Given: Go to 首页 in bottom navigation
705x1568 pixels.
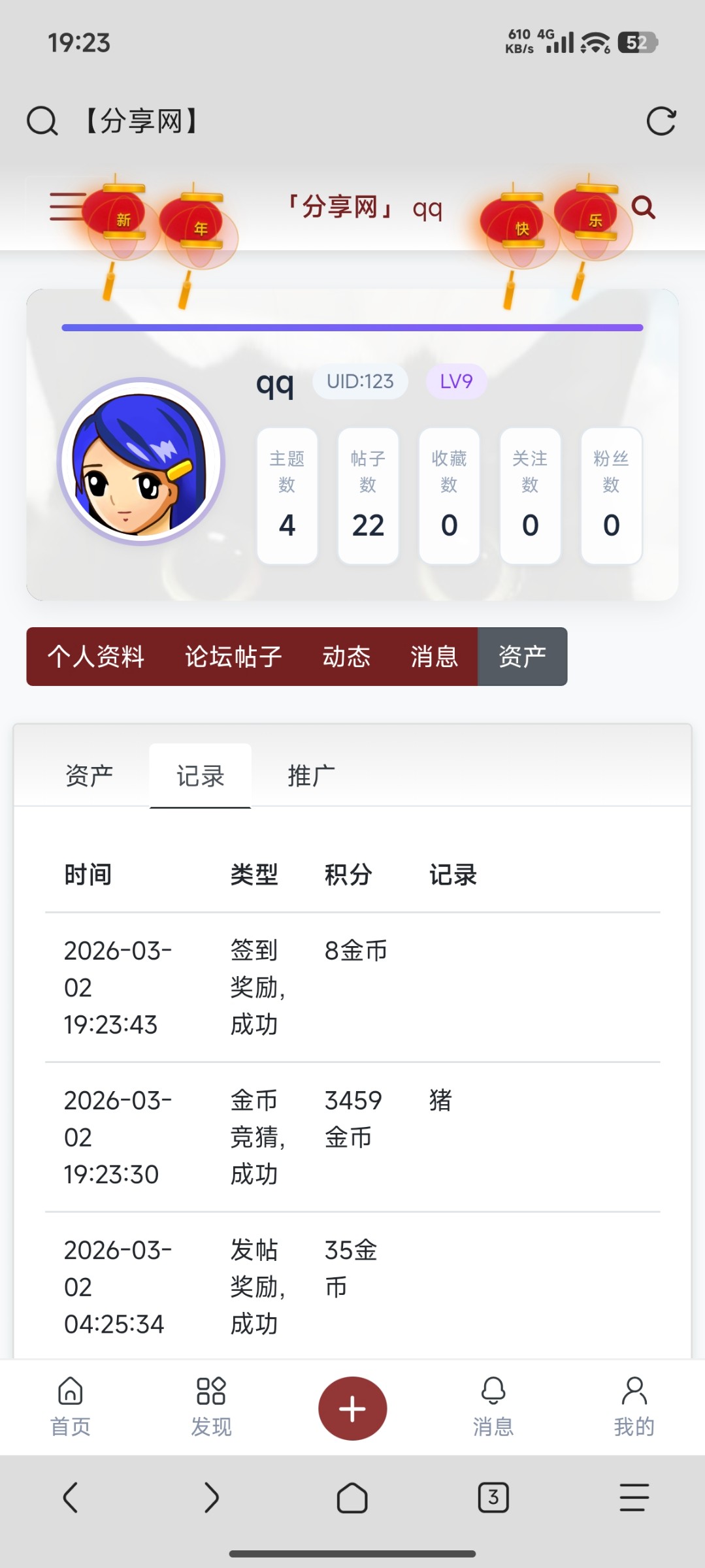Looking at the screenshot, I should pyautogui.click(x=71, y=1407).
